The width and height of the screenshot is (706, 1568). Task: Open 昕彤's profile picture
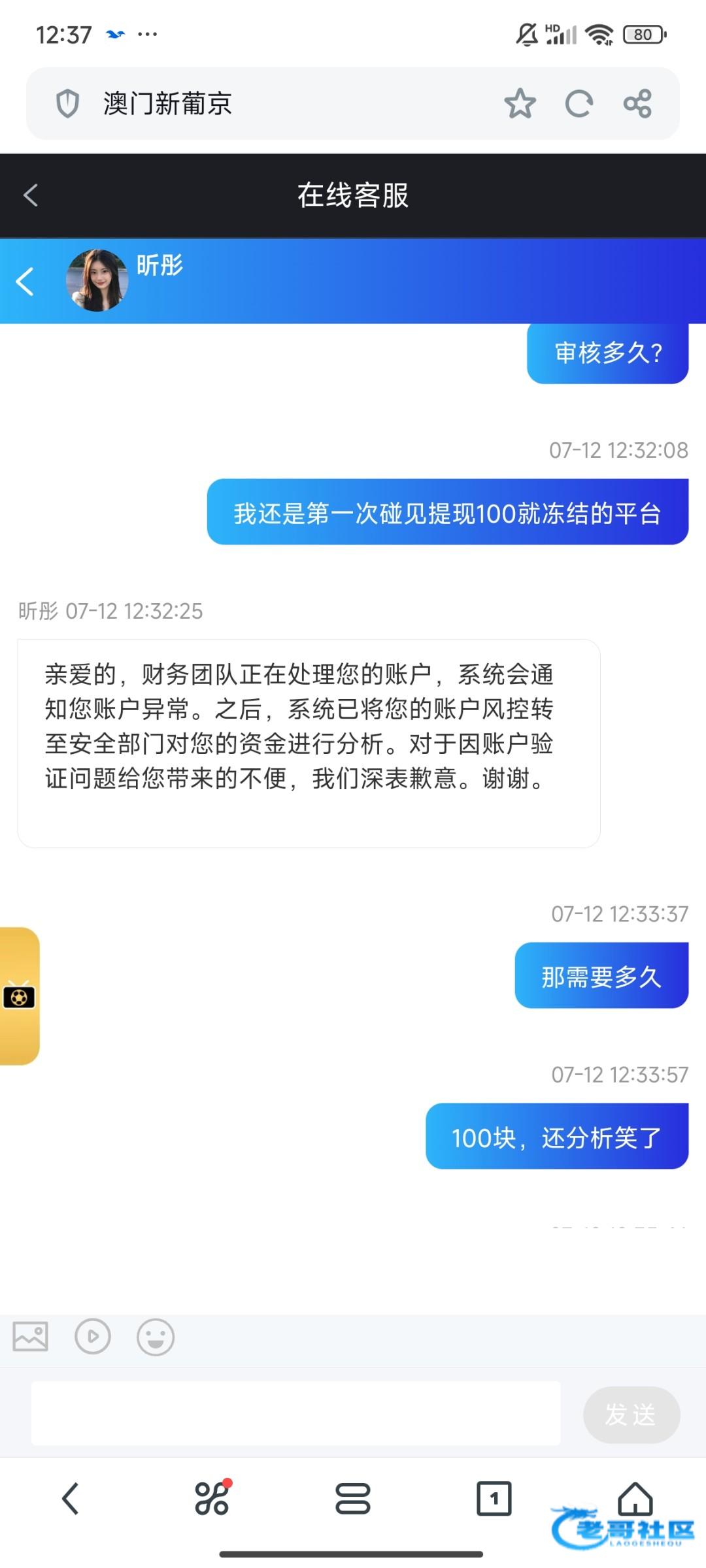97,280
